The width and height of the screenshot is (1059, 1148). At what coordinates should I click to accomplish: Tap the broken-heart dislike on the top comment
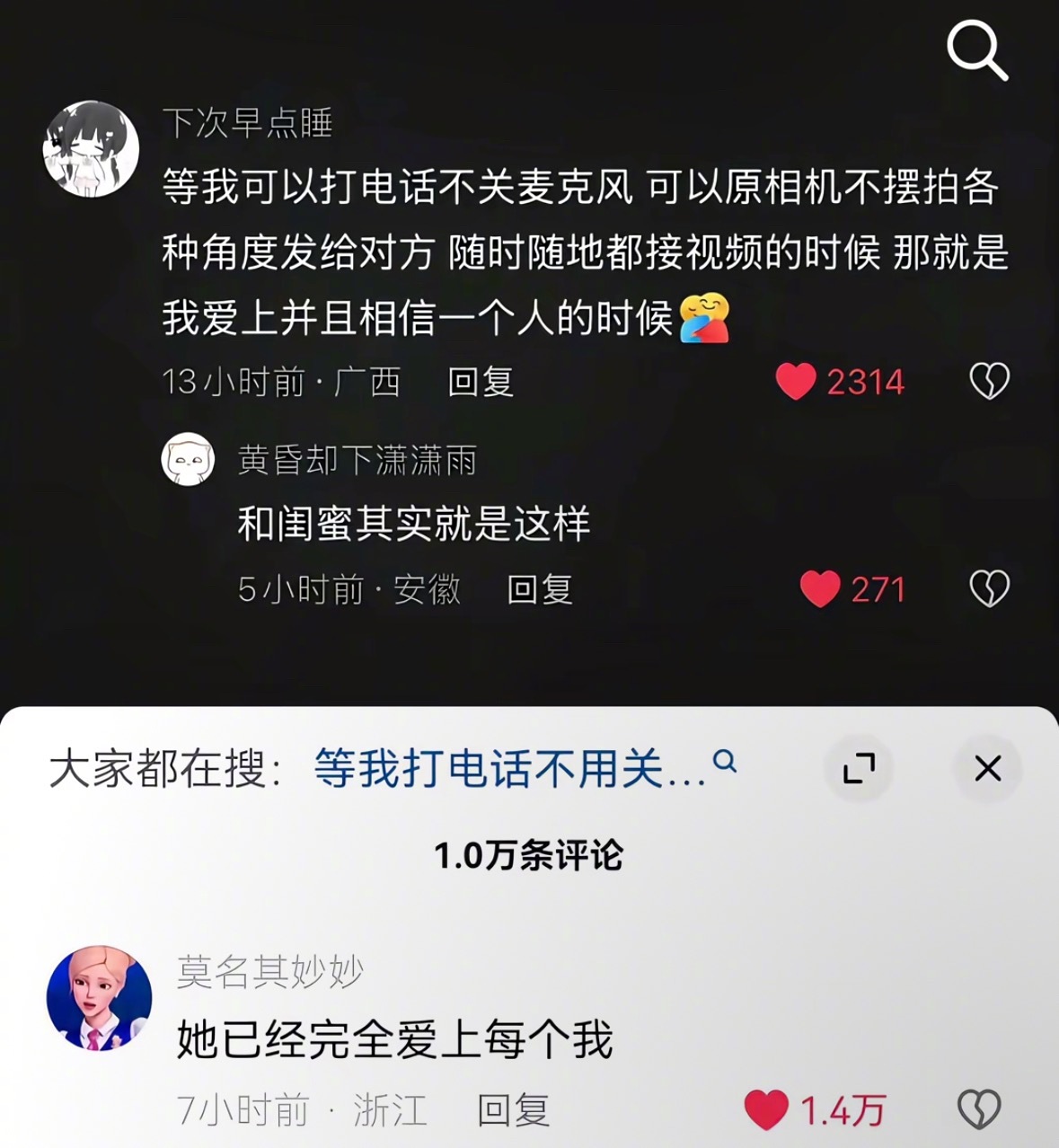[x=990, y=381]
